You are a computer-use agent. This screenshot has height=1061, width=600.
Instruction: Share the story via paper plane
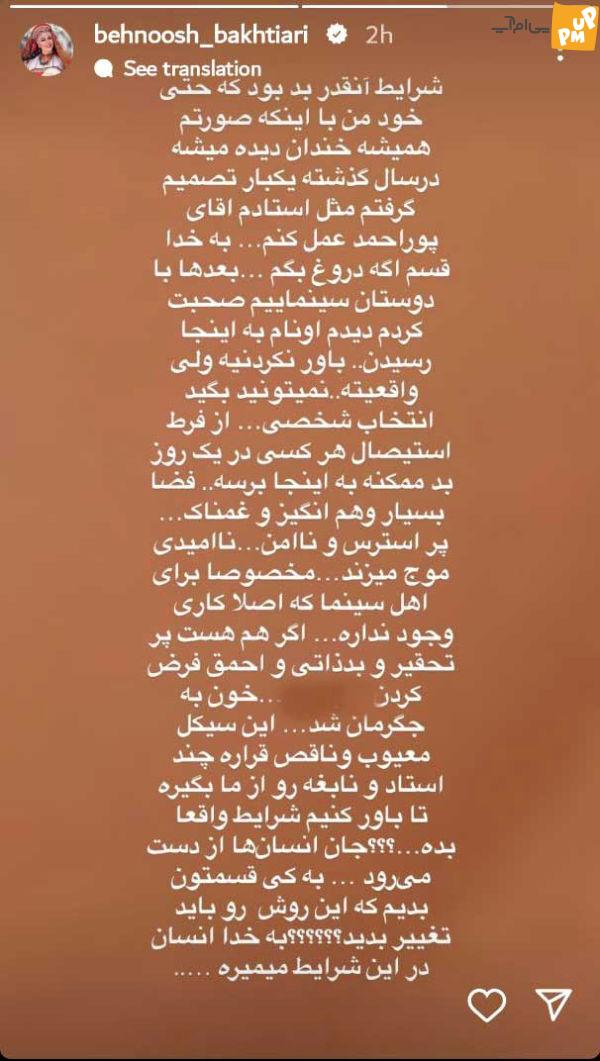(x=554, y=1004)
